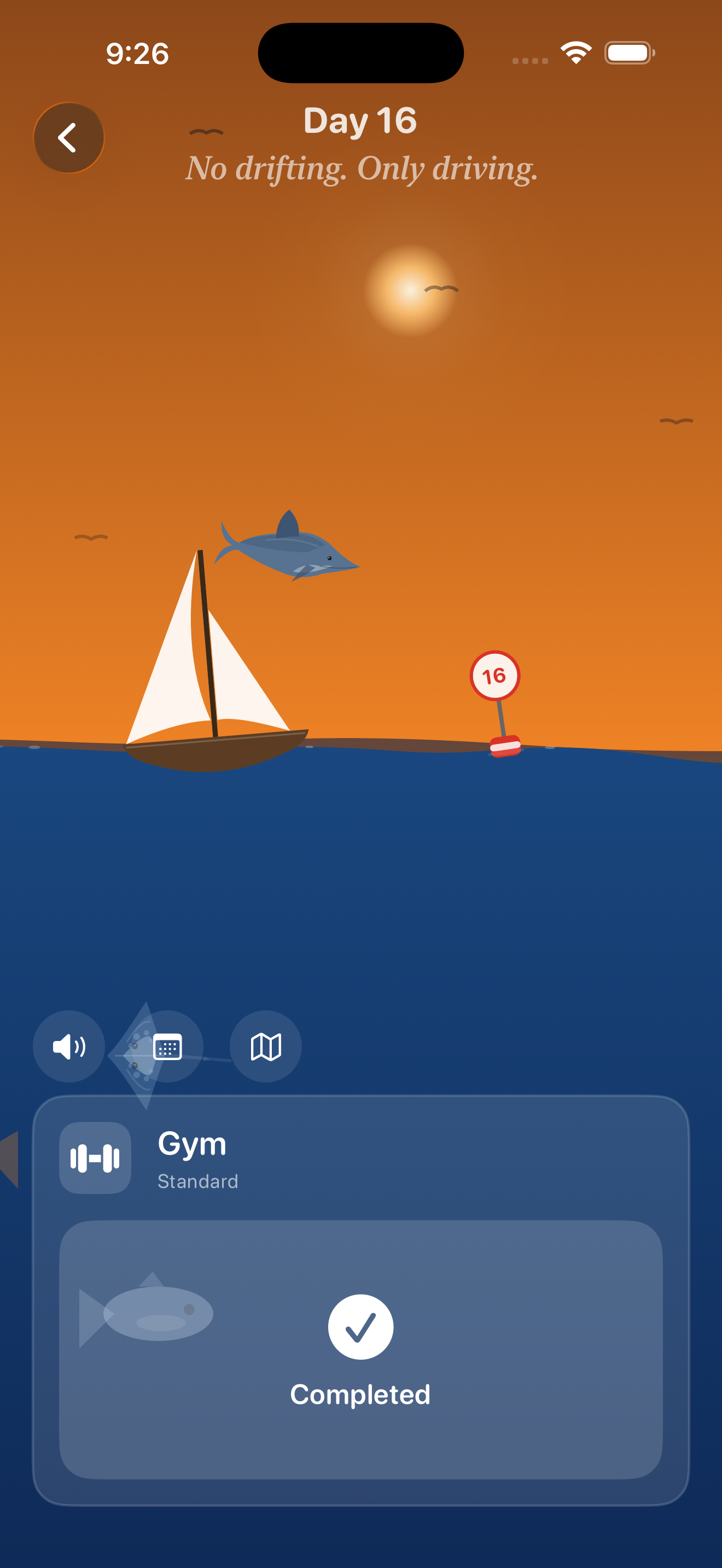This screenshot has height=1568, width=722.
Task: Toggle the Gym habit completion status off
Action: click(x=360, y=1348)
